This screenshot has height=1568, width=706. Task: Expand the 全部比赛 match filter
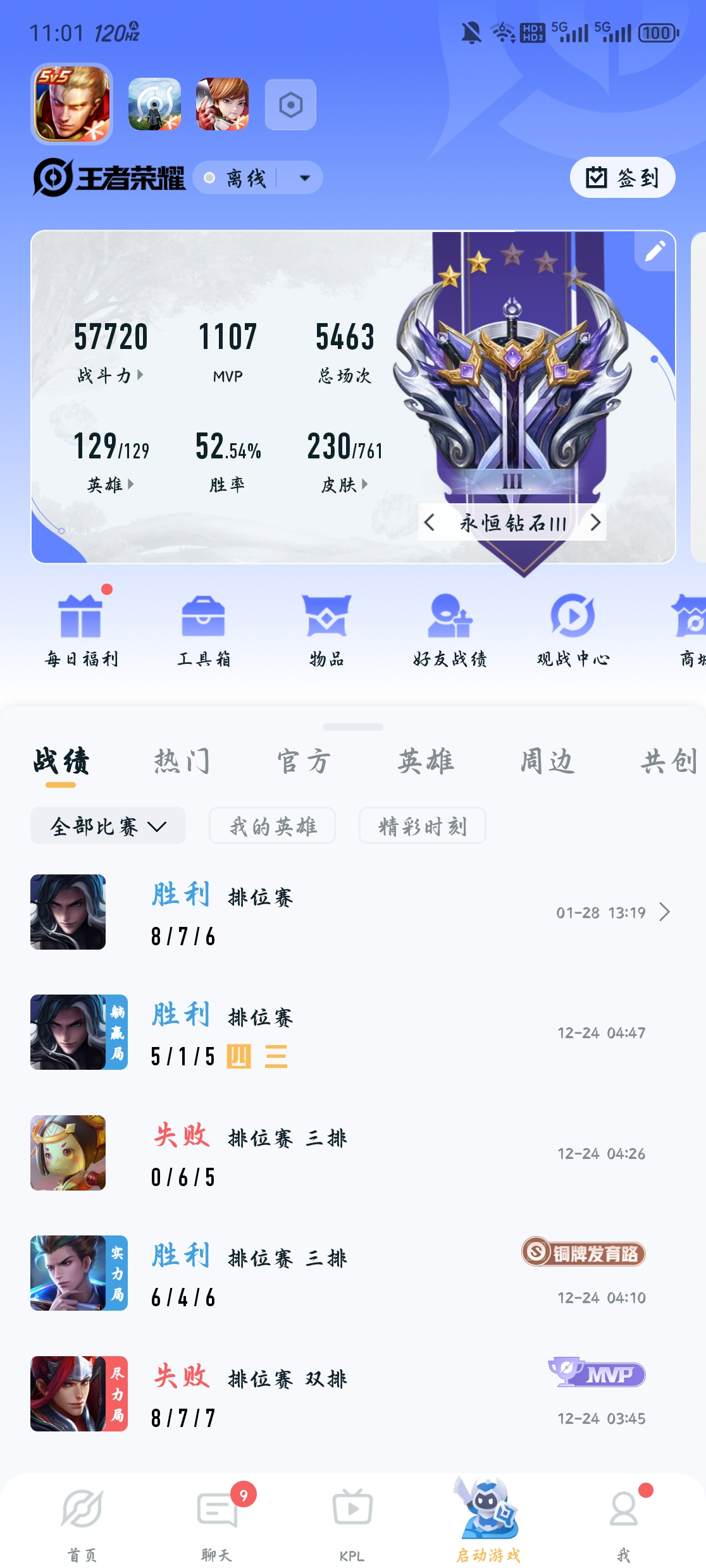click(108, 826)
